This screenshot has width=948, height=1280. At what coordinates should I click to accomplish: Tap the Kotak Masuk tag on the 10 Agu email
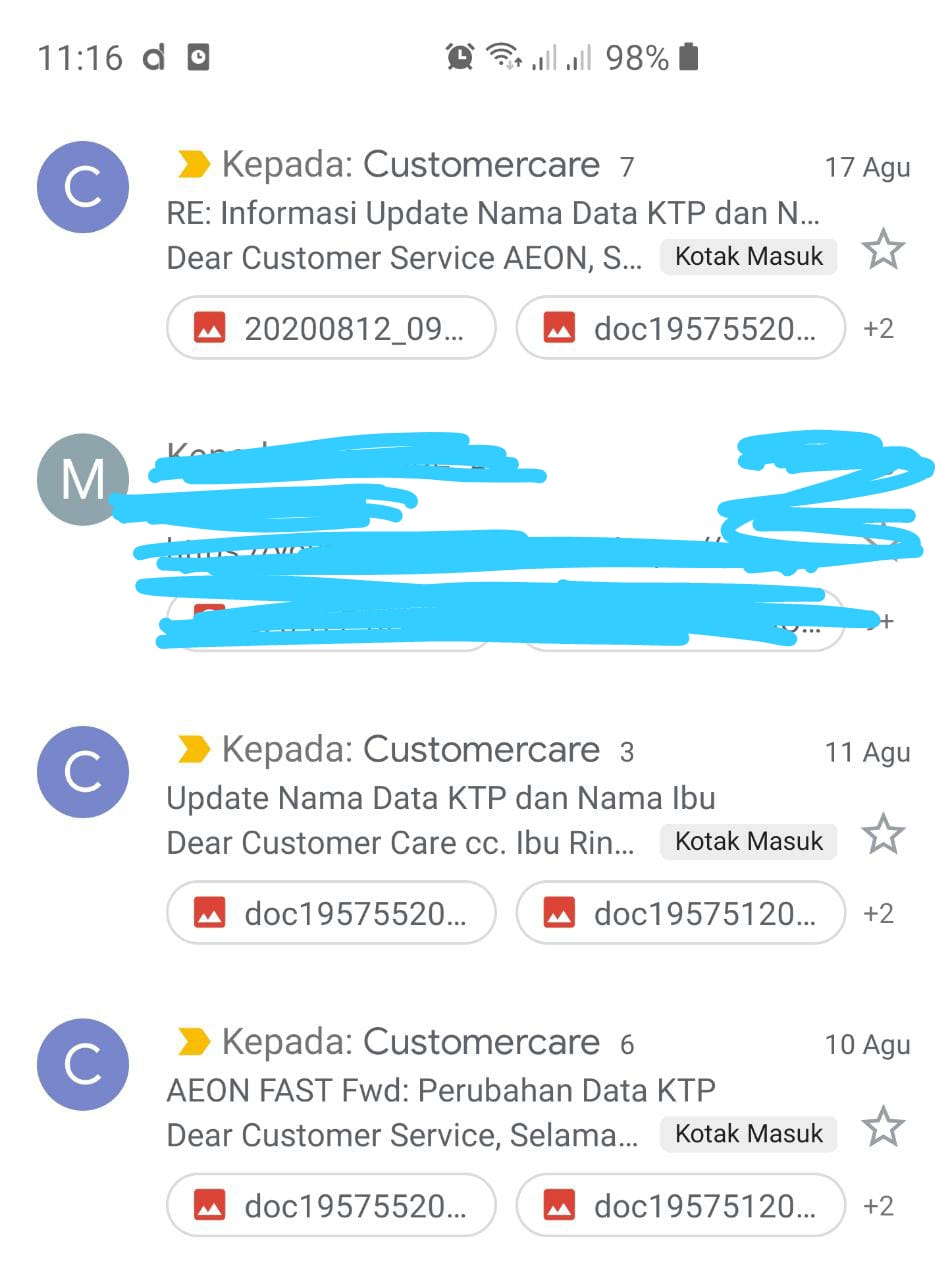coord(748,1134)
